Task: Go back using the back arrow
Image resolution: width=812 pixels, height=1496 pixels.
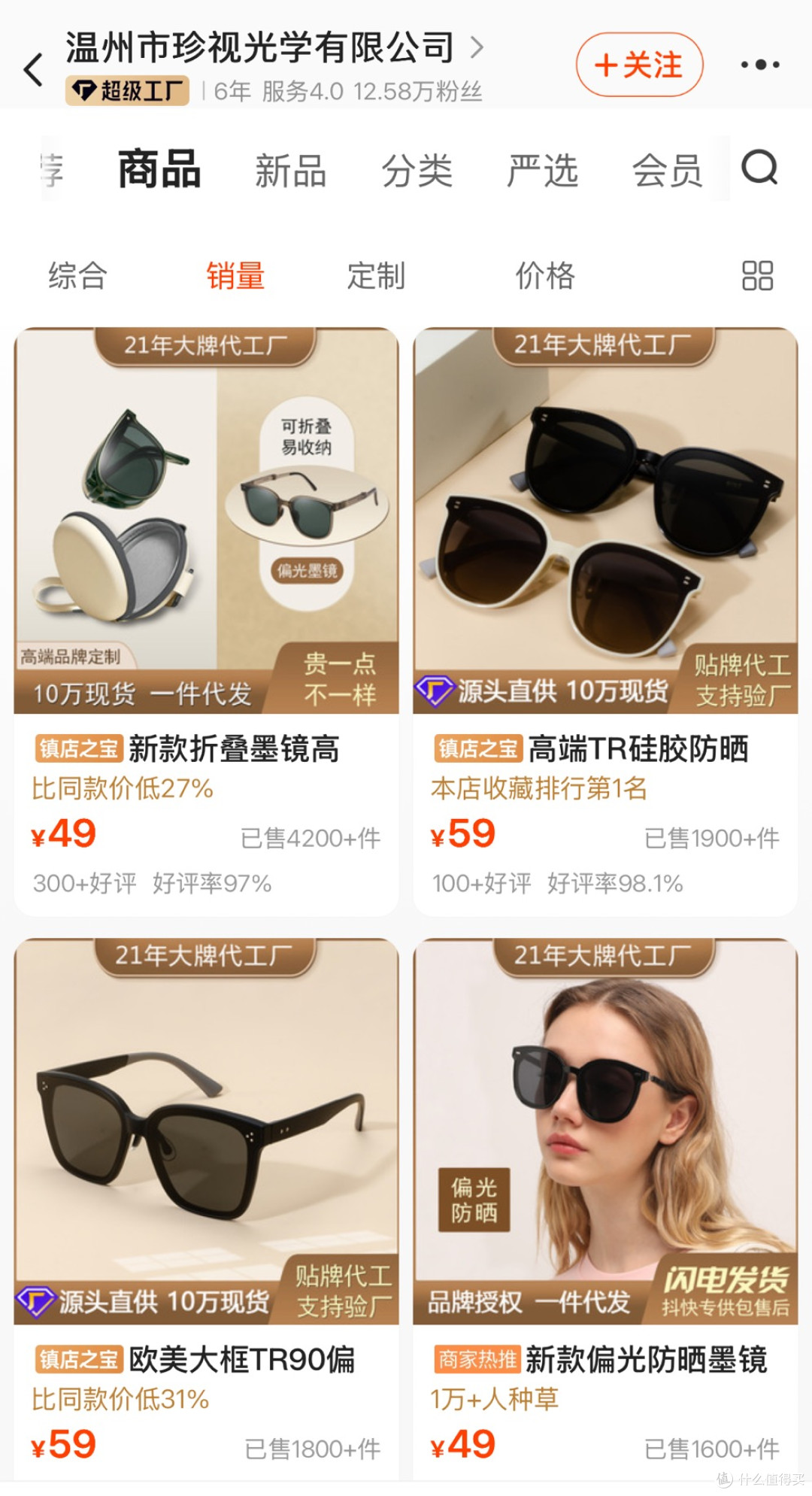Action: click(x=34, y=69)
